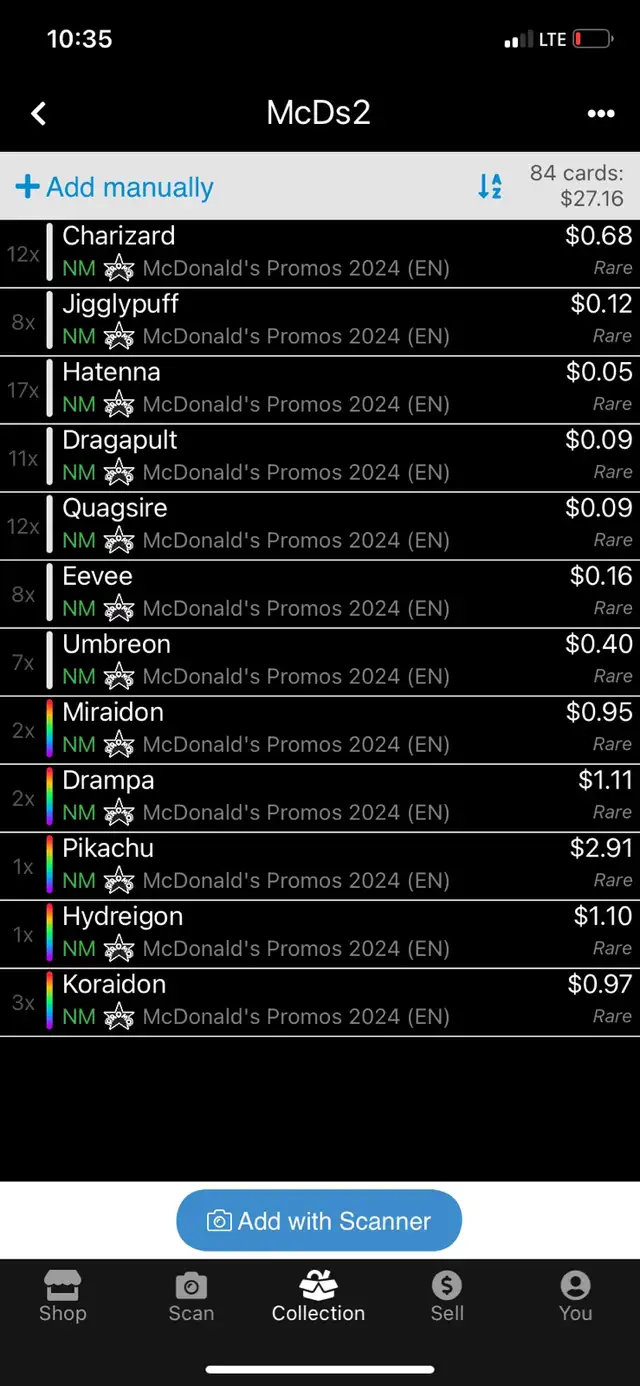Open the Pikachu card entry
Viewport: 640px width, 1386px height.
click(320, 866)
